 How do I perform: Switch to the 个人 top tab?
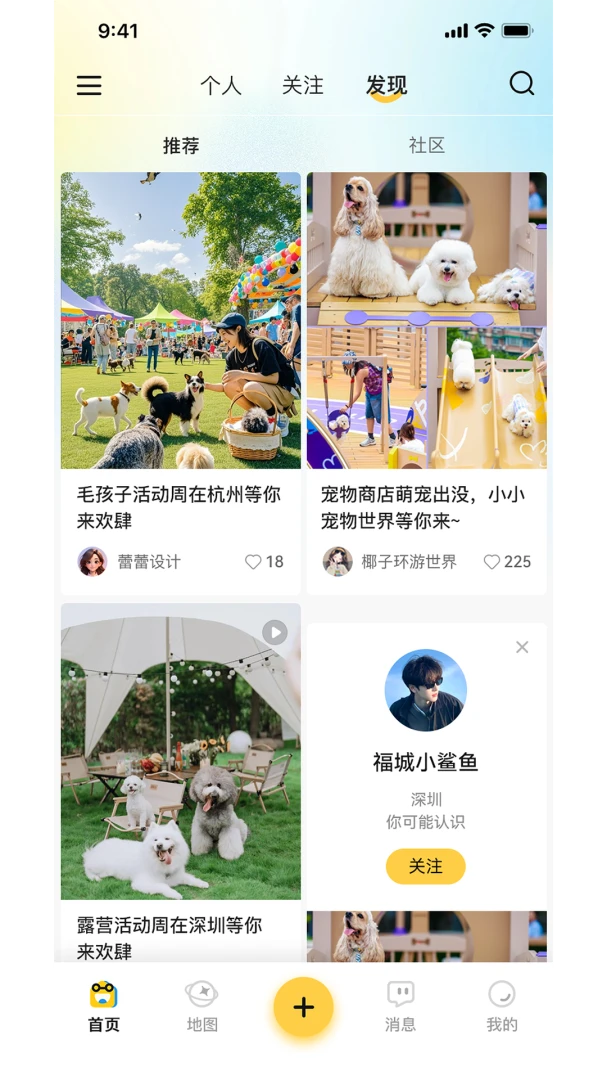pyautogui.click(x=221, y=85)
